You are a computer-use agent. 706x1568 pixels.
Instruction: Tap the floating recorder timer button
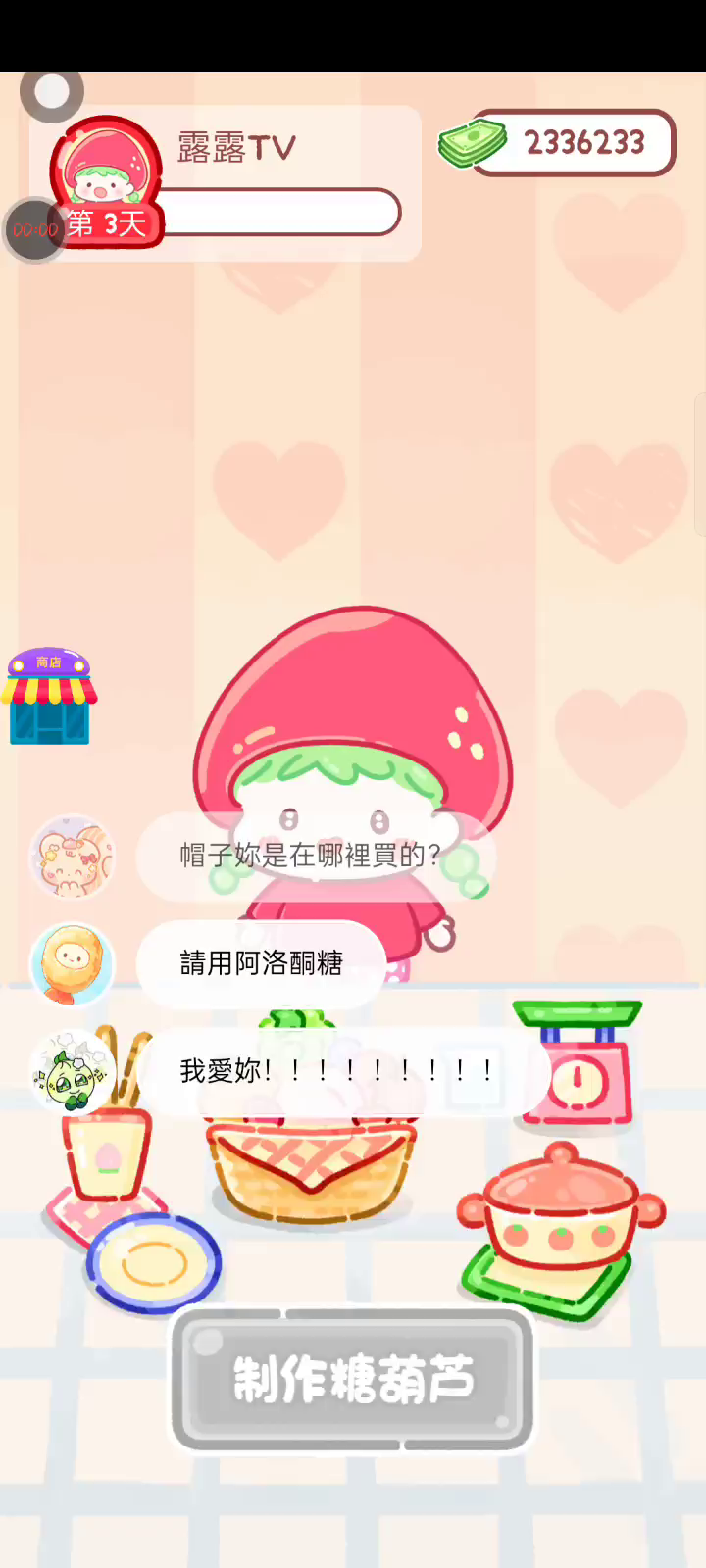pyautogui.click(x=34, y=230)
